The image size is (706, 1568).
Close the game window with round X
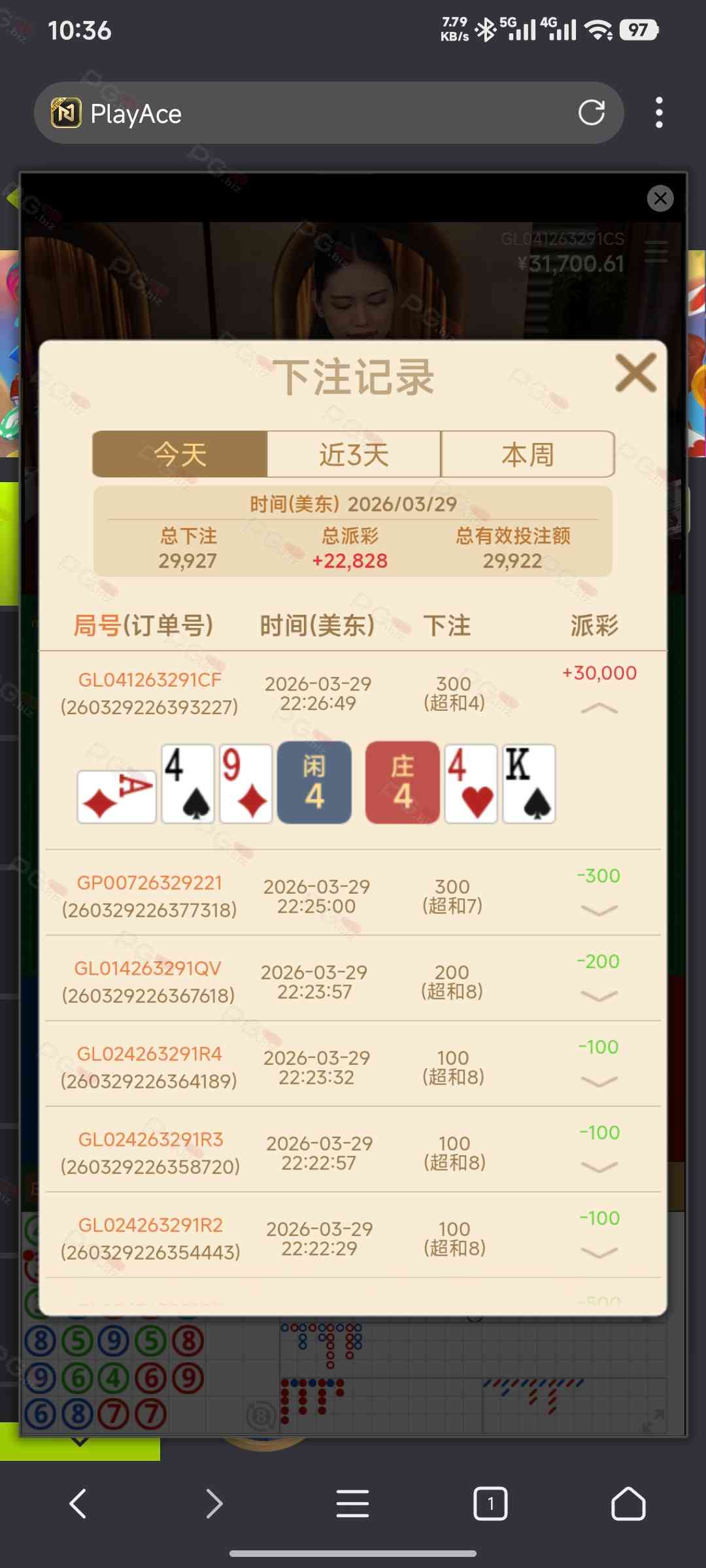point(660,198)
